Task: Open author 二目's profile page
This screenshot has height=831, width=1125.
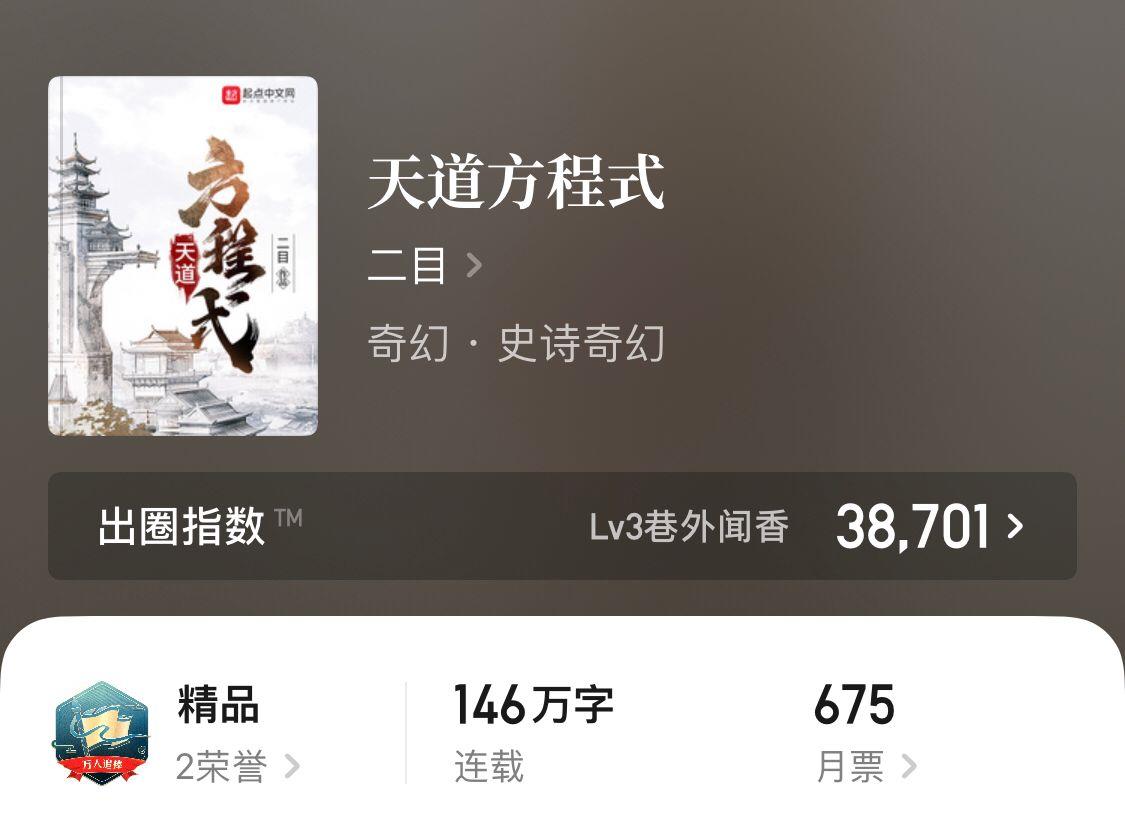Action: [424, 266]
